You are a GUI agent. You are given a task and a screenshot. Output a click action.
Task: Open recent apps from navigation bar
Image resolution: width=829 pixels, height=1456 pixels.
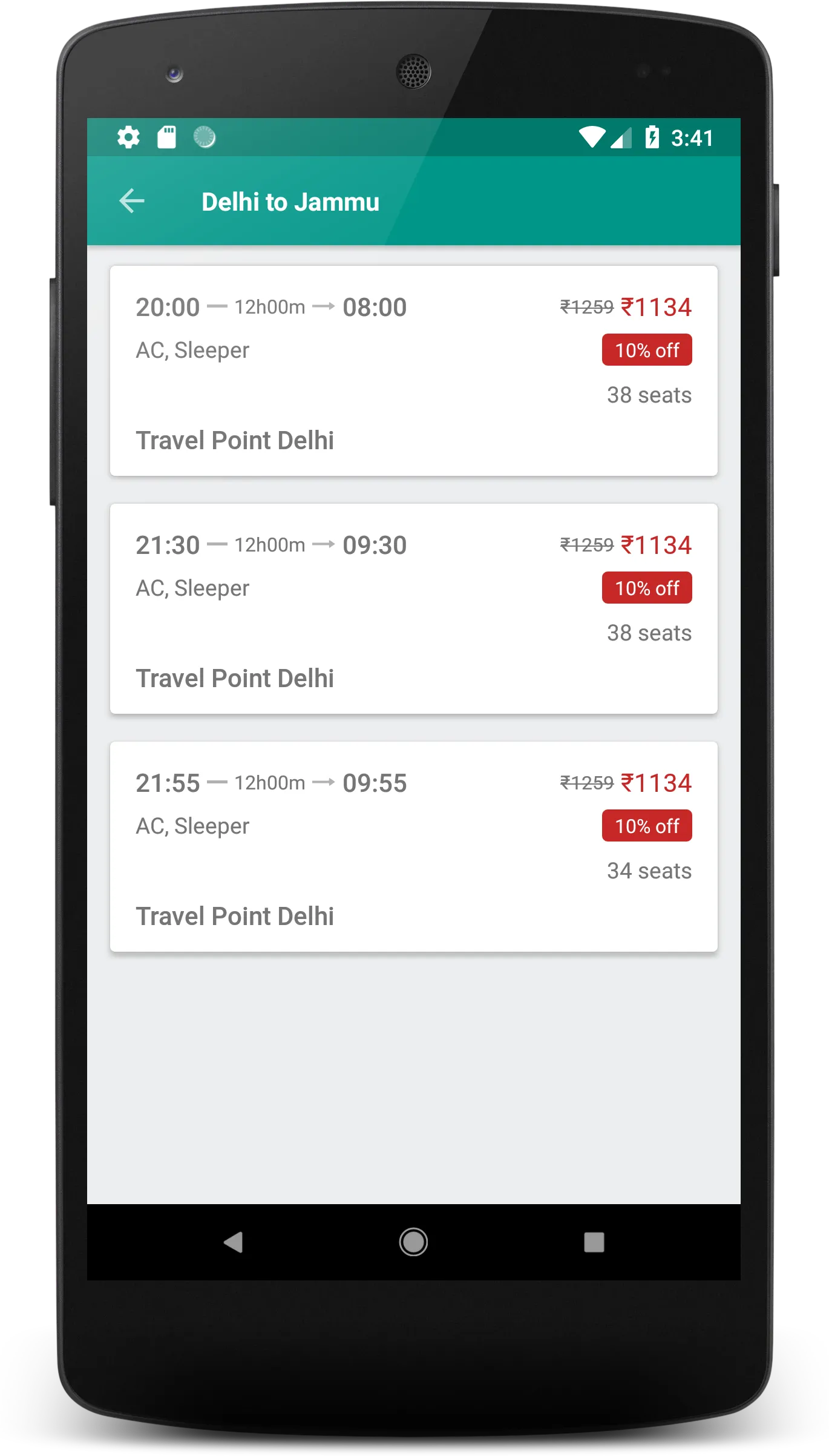(x=594, y=1242)
